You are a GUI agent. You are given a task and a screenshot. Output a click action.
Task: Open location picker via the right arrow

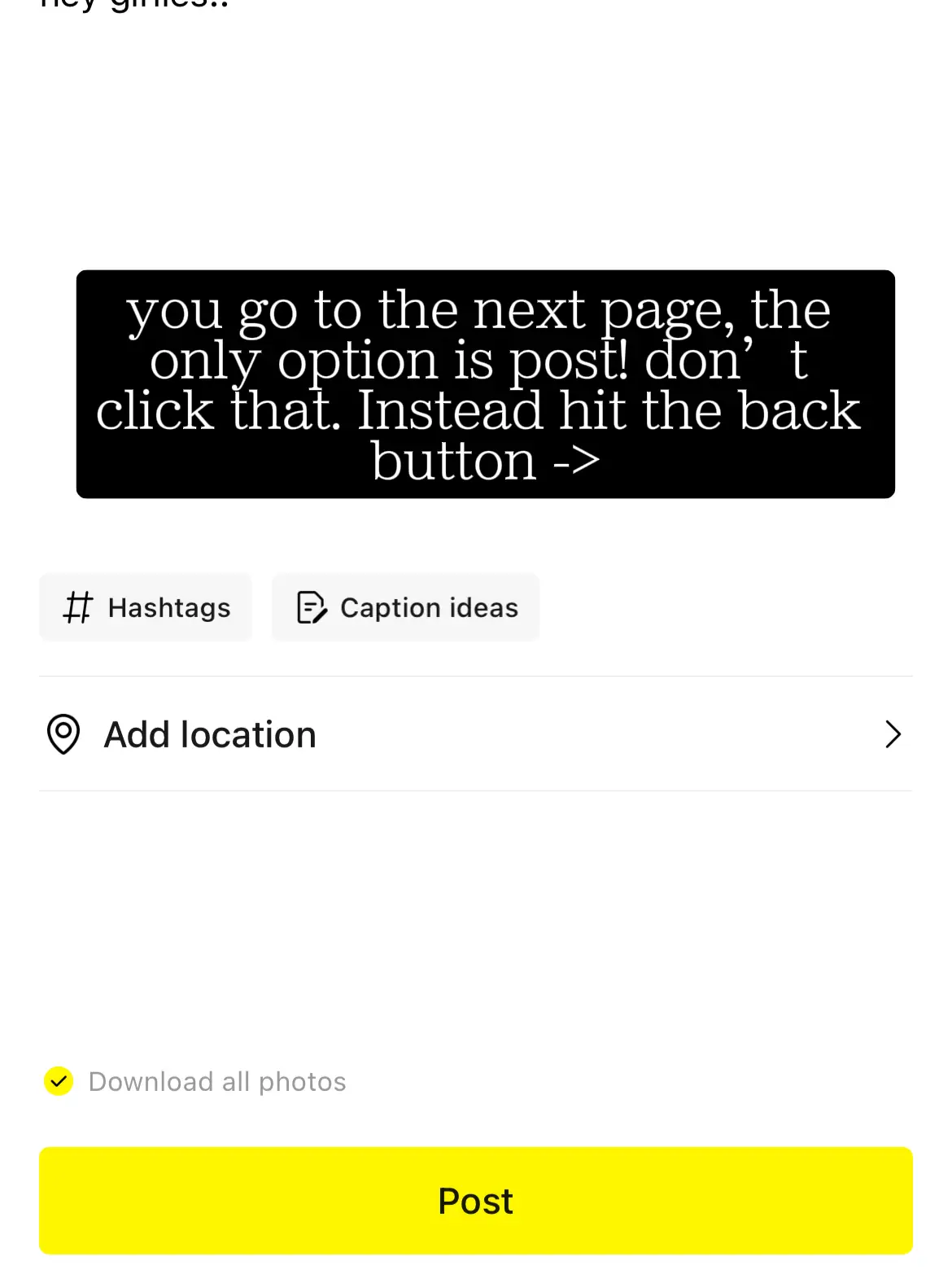[893, 734]
